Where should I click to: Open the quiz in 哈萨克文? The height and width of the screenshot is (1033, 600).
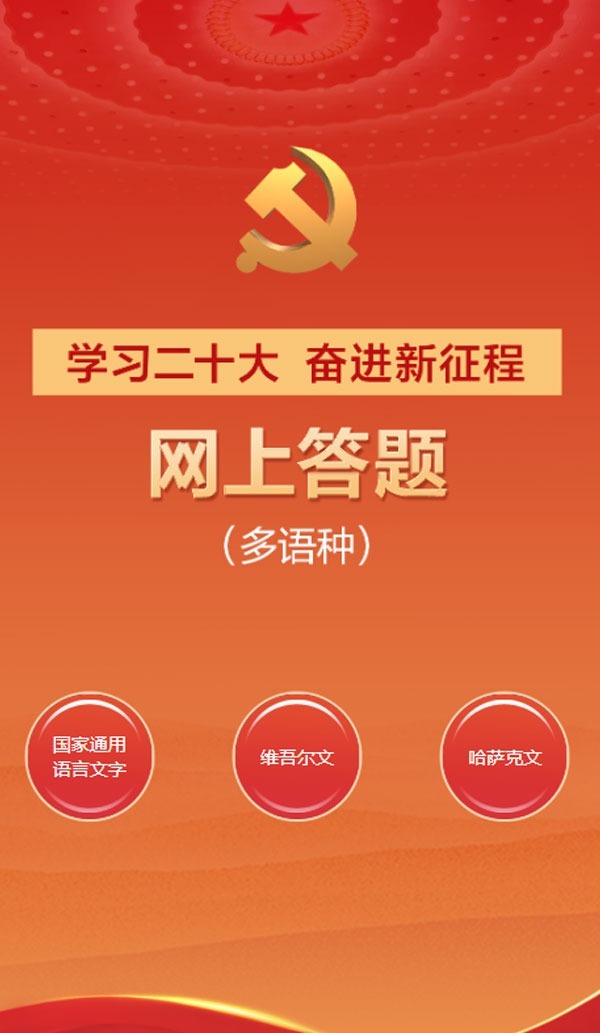click(x=505, y=757)
